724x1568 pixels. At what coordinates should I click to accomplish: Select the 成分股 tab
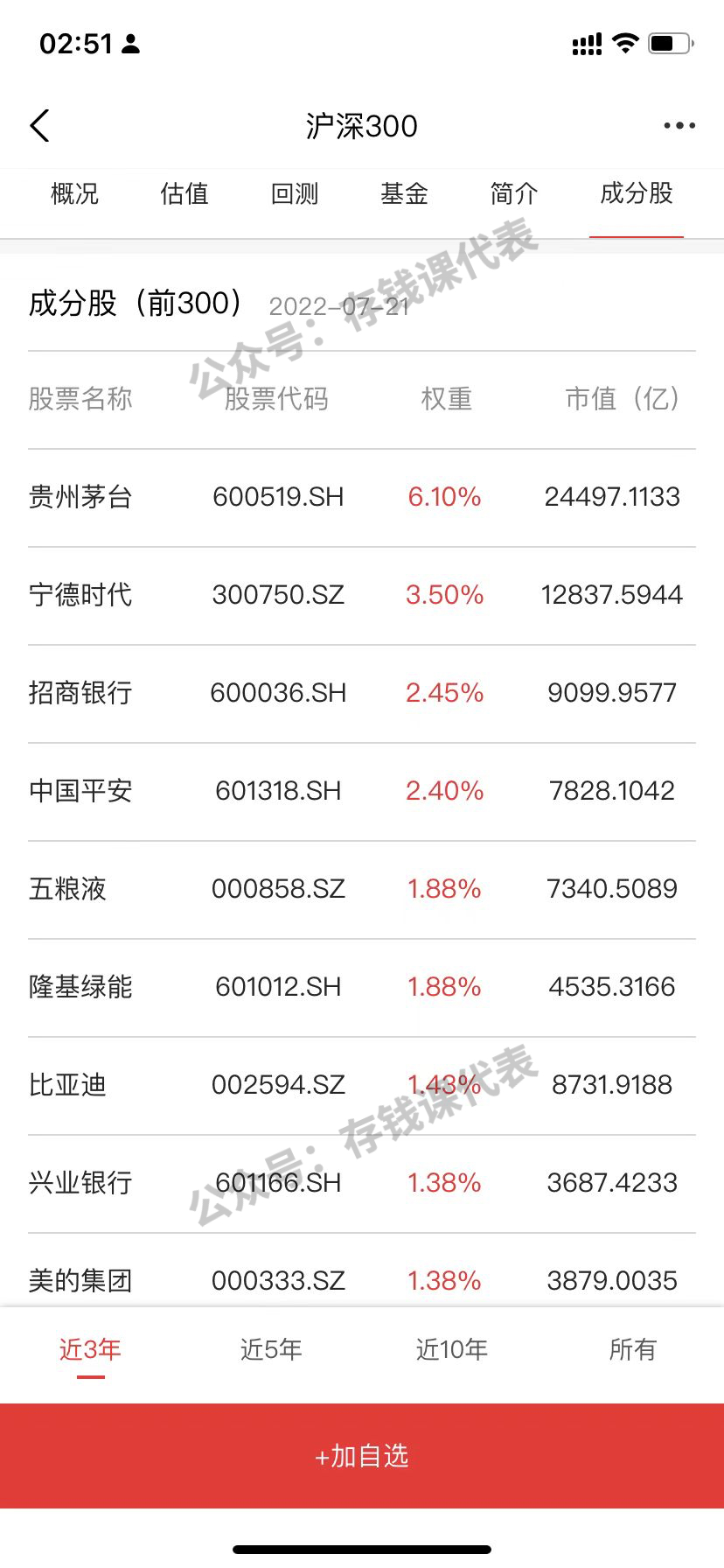click(x=637, y=193)
